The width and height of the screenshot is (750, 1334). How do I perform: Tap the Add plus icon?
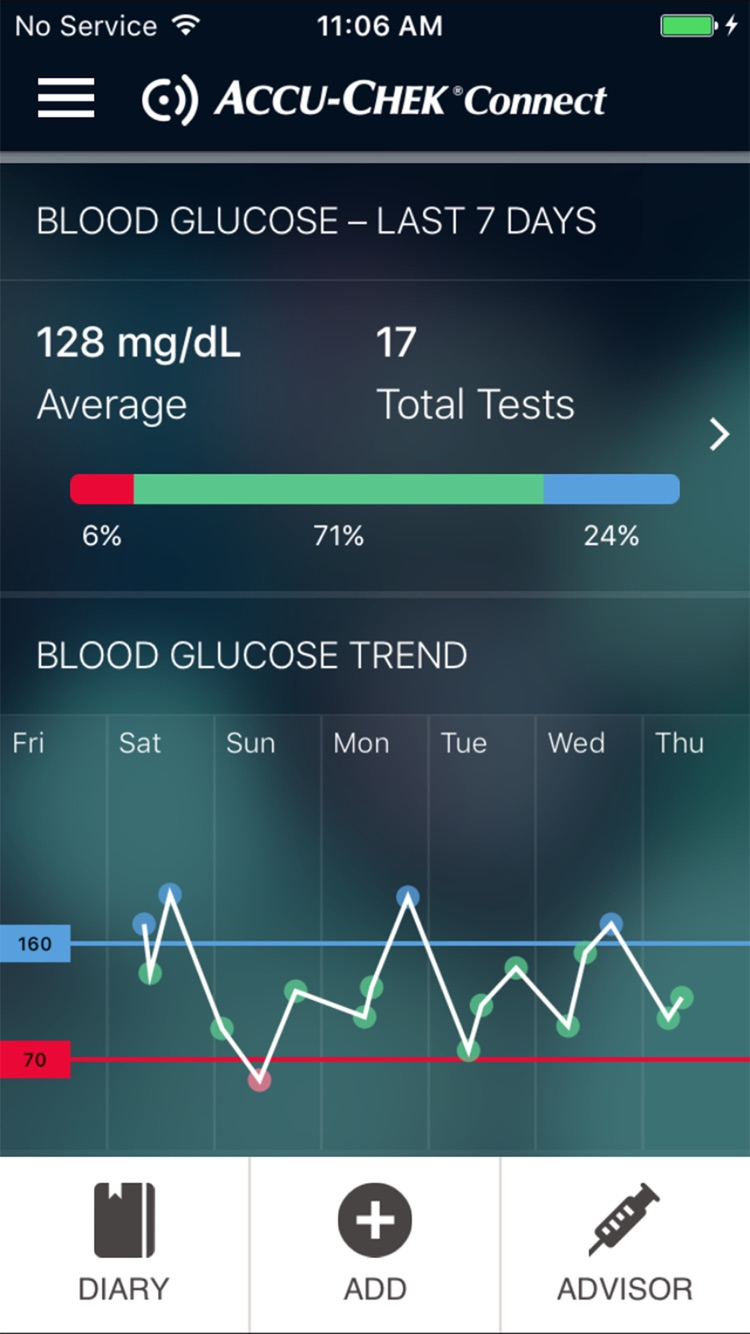(374, 1218)
